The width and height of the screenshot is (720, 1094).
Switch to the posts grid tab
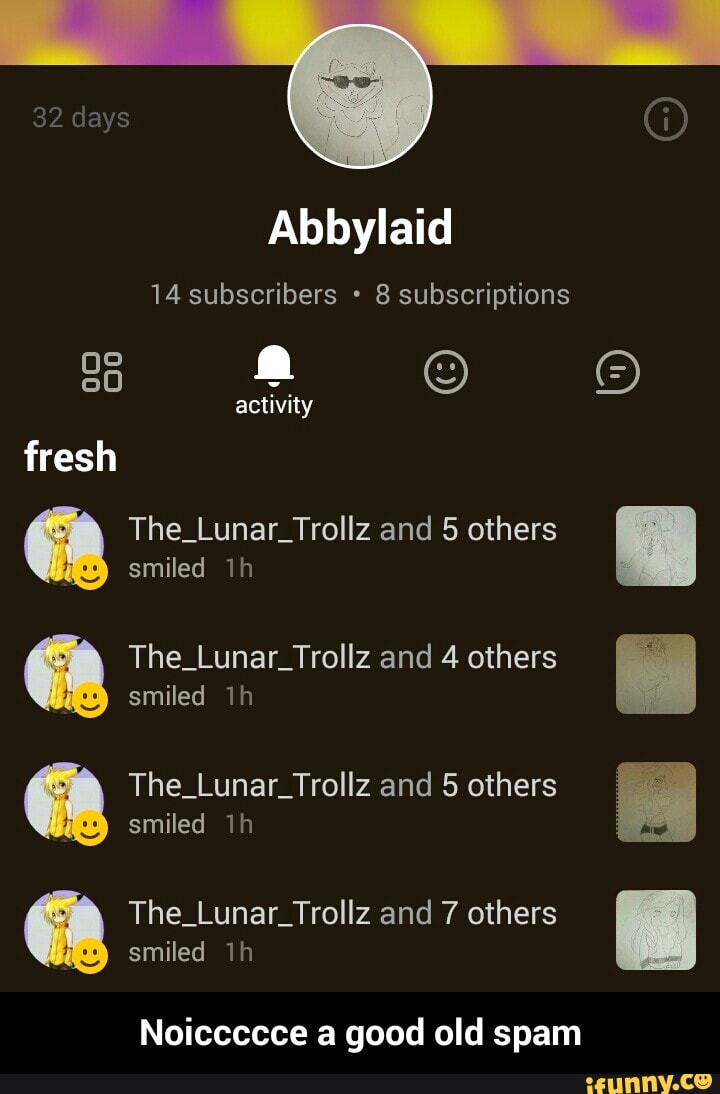coord(101,372)
